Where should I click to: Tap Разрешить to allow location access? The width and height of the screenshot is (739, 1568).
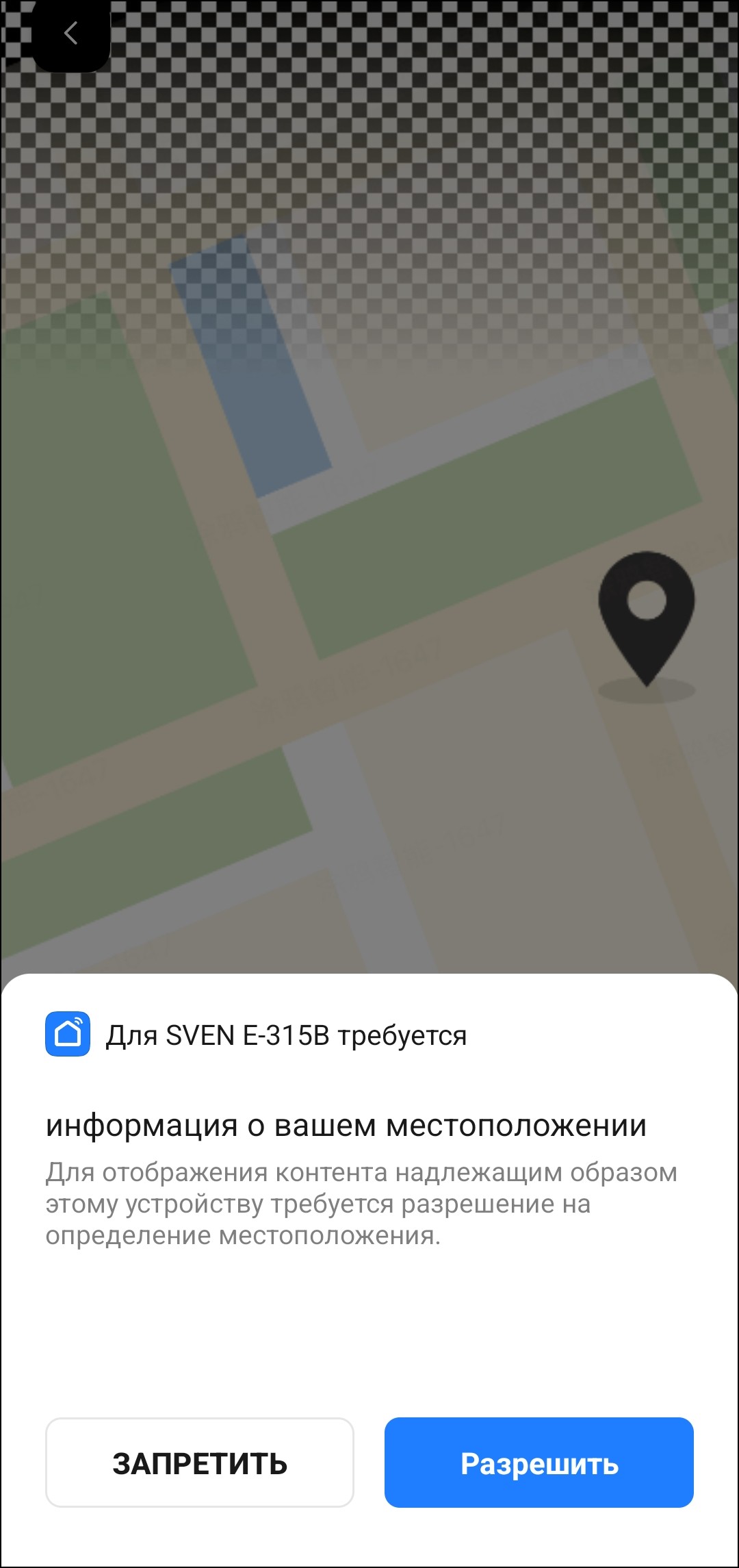pyautogui.click(x=539, y=1463)
